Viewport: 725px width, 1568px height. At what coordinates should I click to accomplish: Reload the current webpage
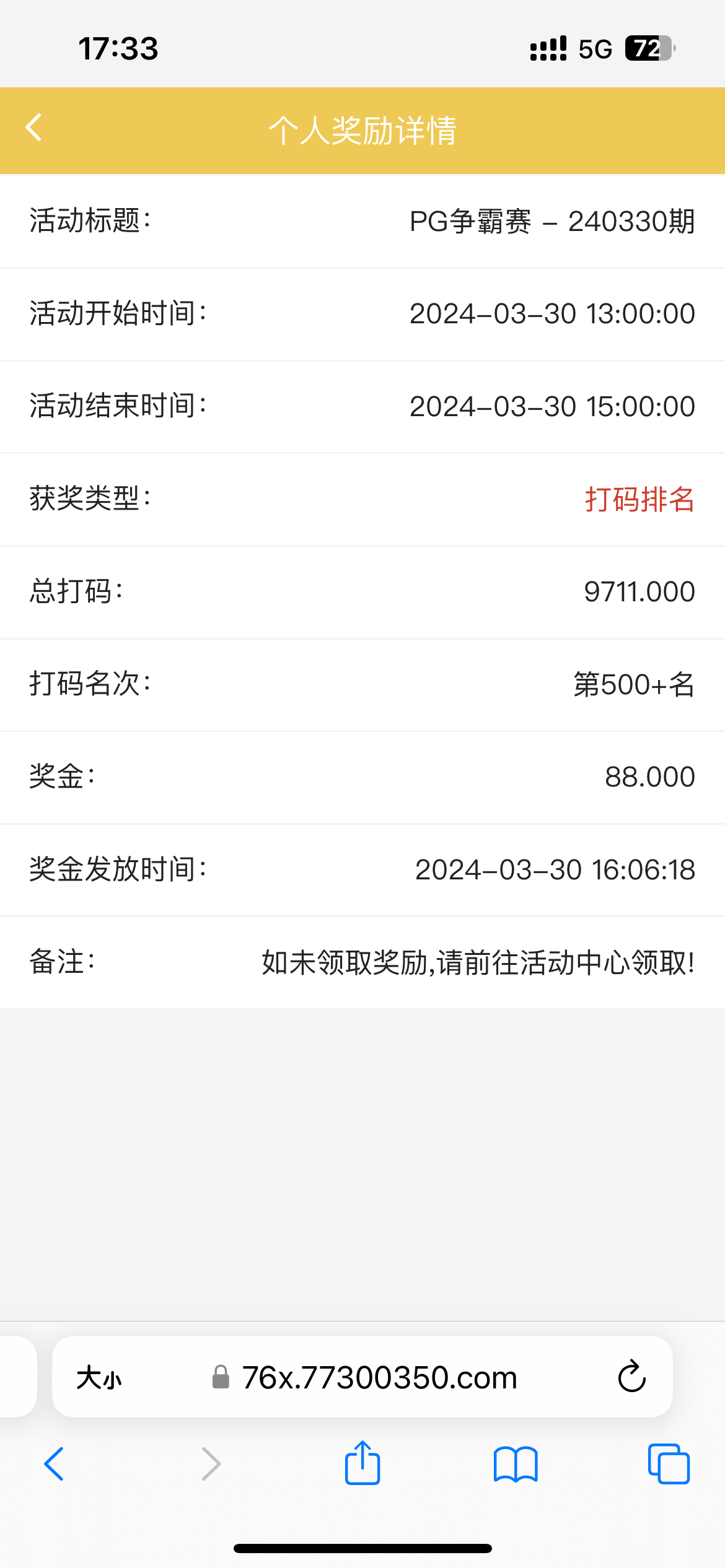[631, 1378]
